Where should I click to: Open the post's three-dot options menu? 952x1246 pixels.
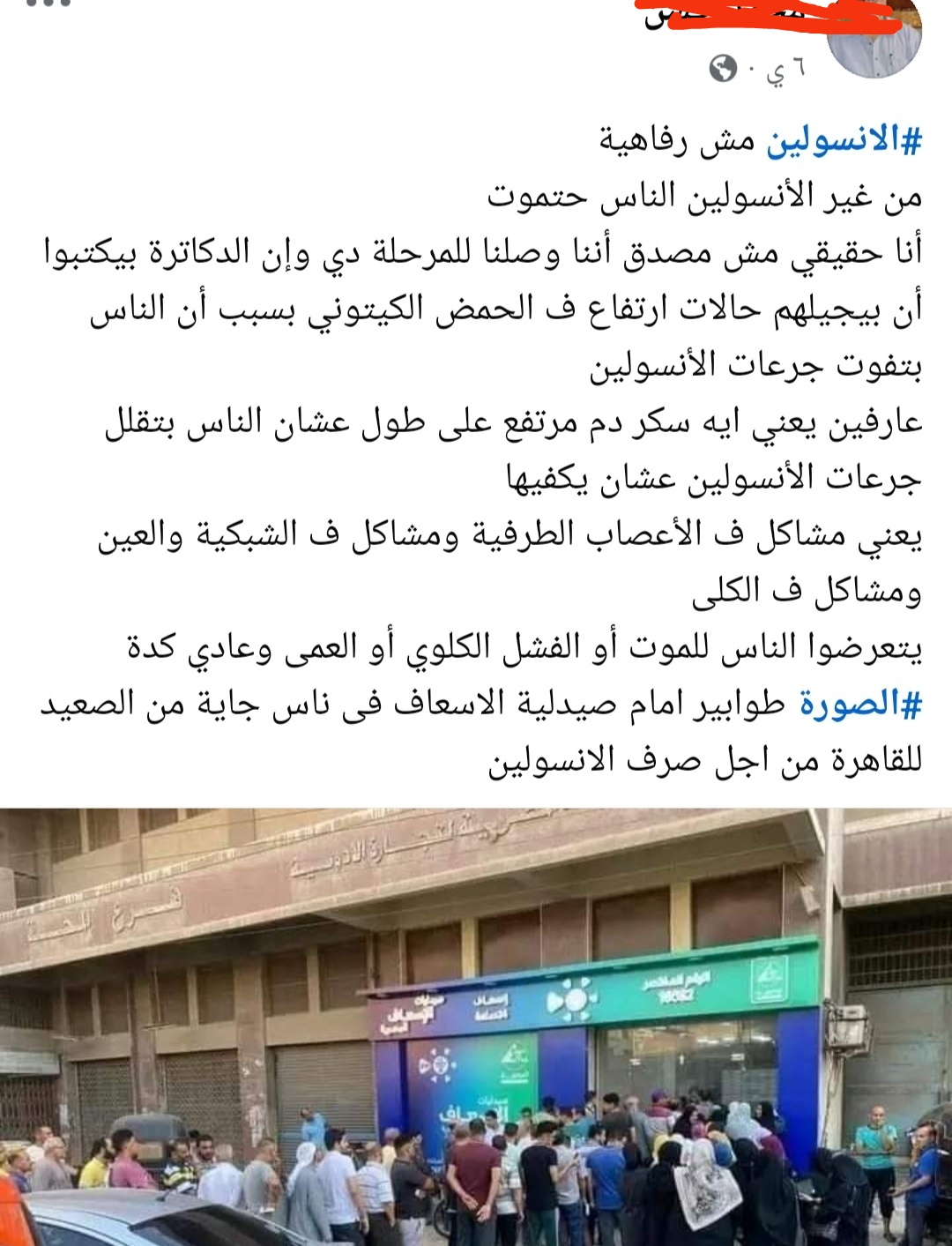pos(49,4)
